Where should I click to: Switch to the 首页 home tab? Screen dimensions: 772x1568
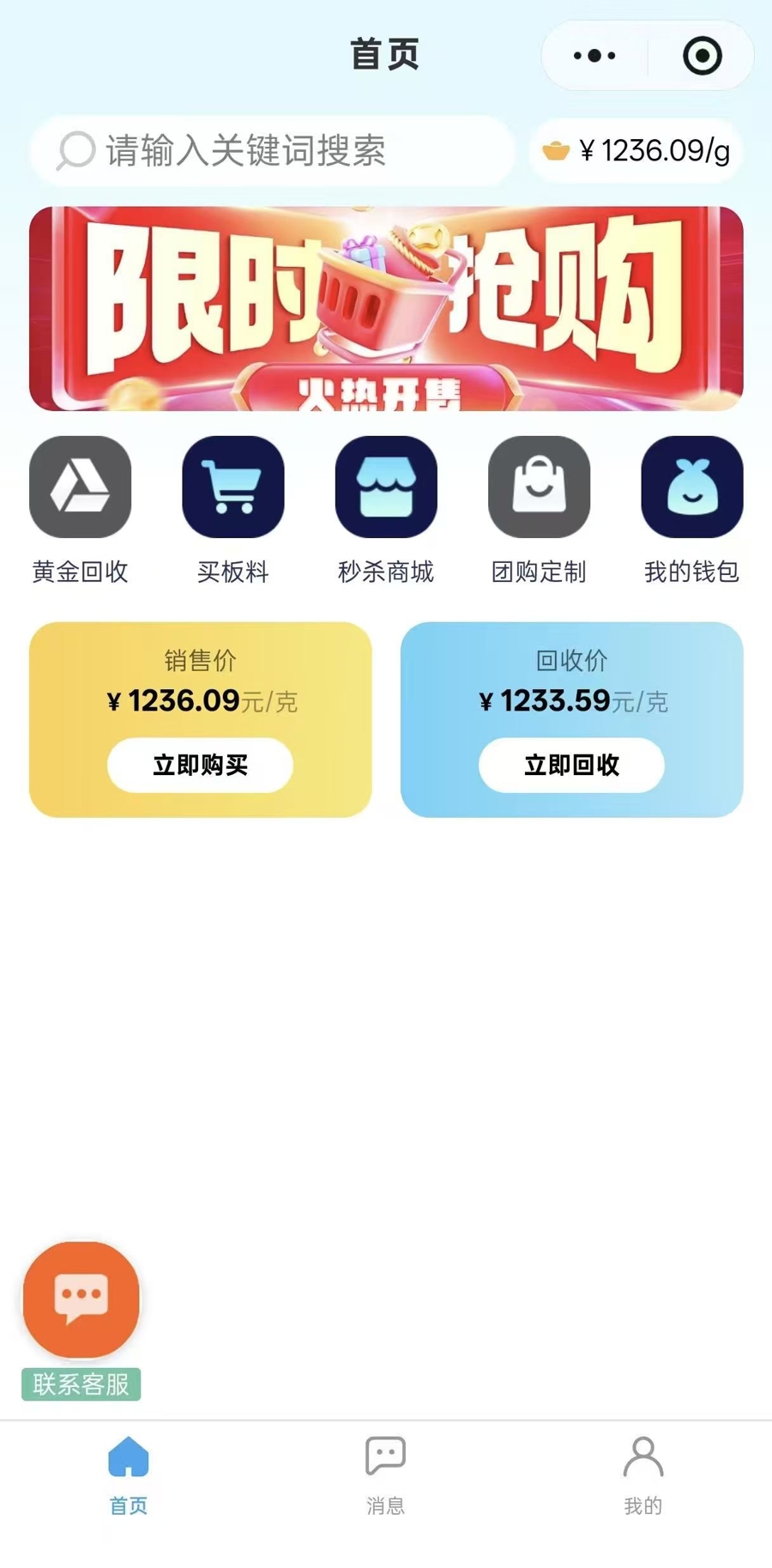(129, 1475)
